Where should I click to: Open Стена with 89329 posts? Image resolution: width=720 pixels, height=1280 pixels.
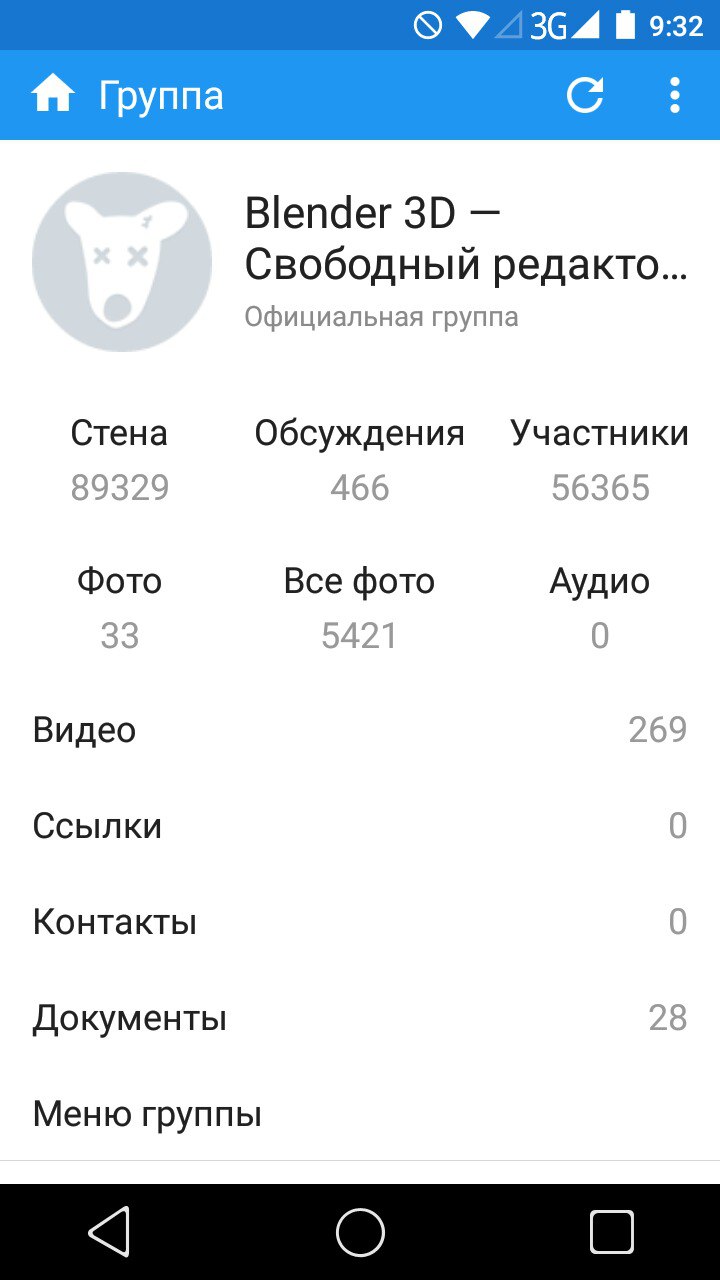coord(120,460)
